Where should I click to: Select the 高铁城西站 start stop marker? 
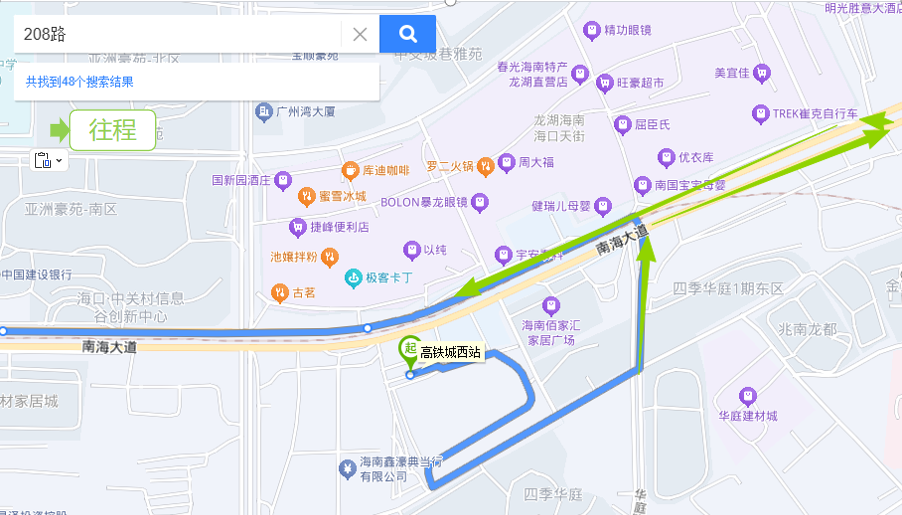click(409, 349)
